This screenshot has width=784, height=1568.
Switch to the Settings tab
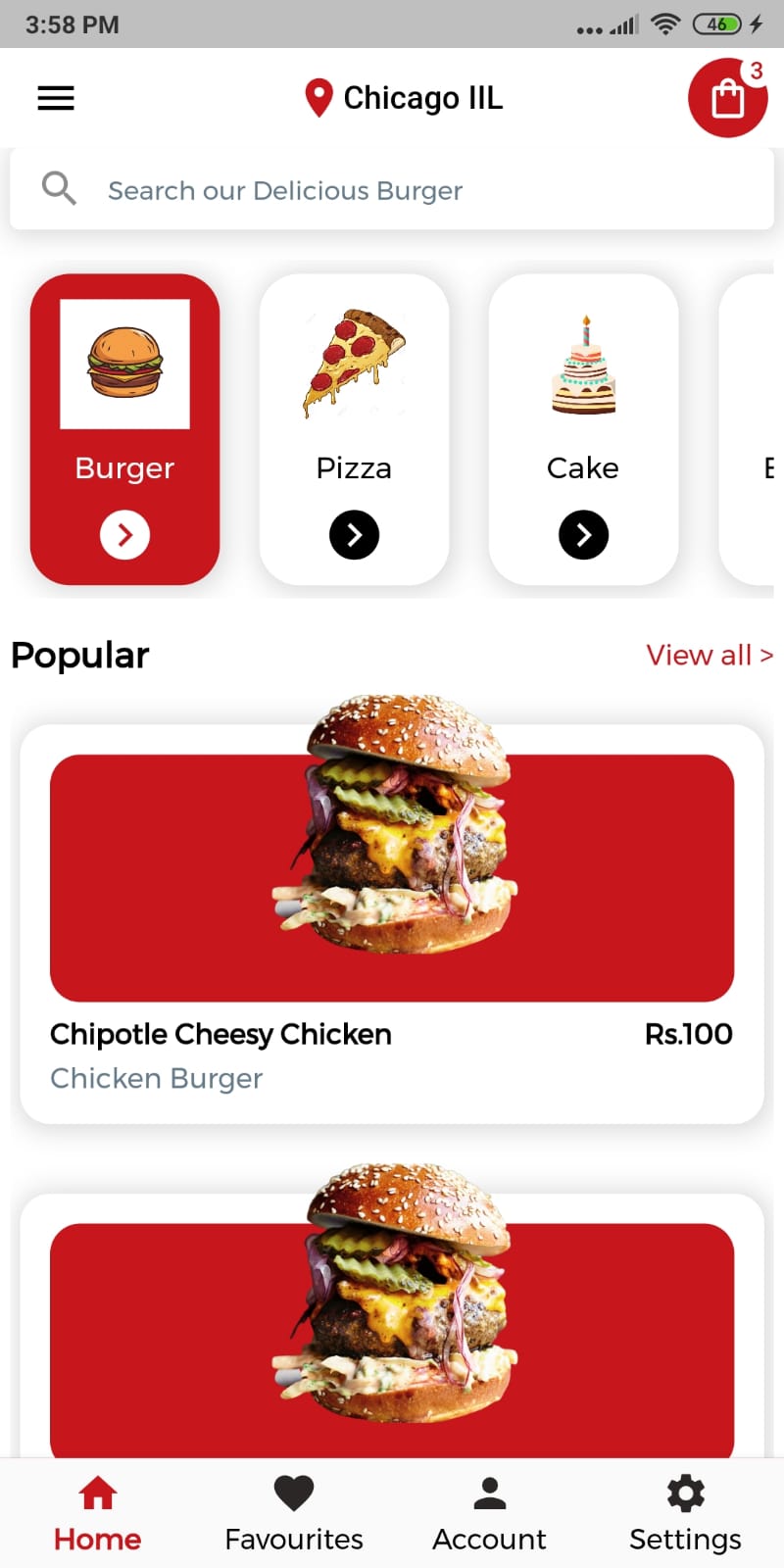click(685, 1514)
